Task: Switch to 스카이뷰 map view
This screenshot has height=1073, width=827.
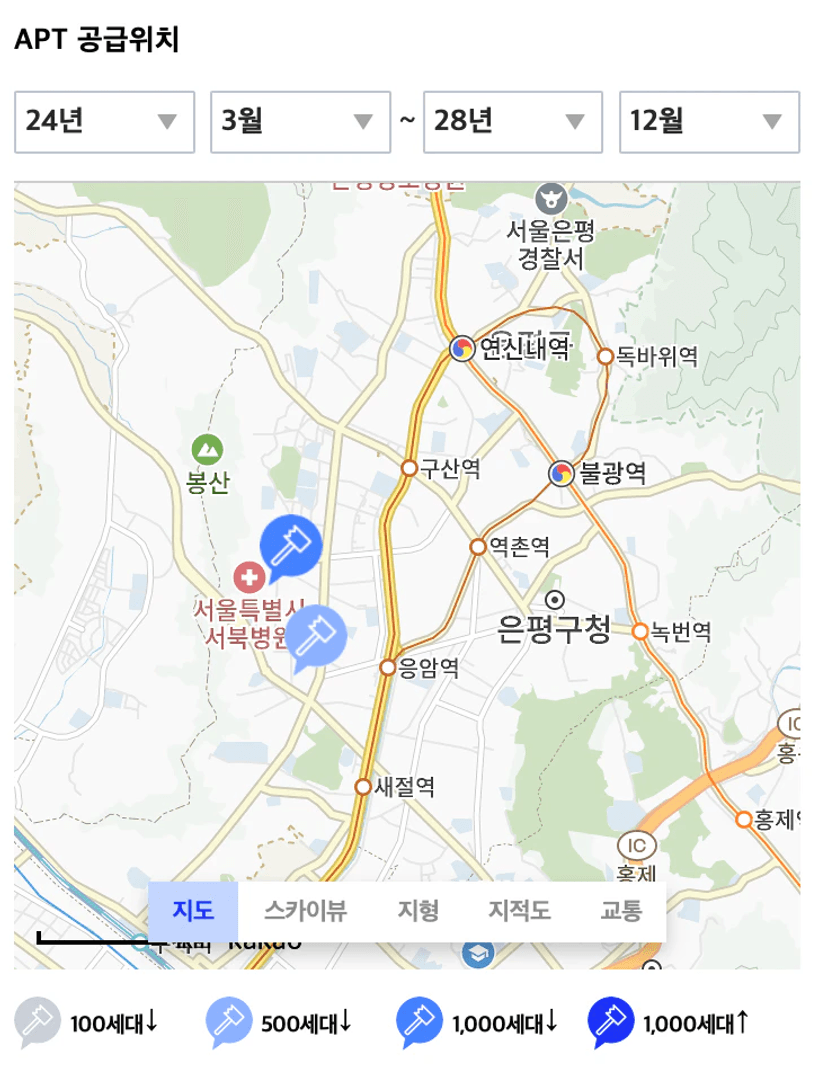Action: click(305, 912)
